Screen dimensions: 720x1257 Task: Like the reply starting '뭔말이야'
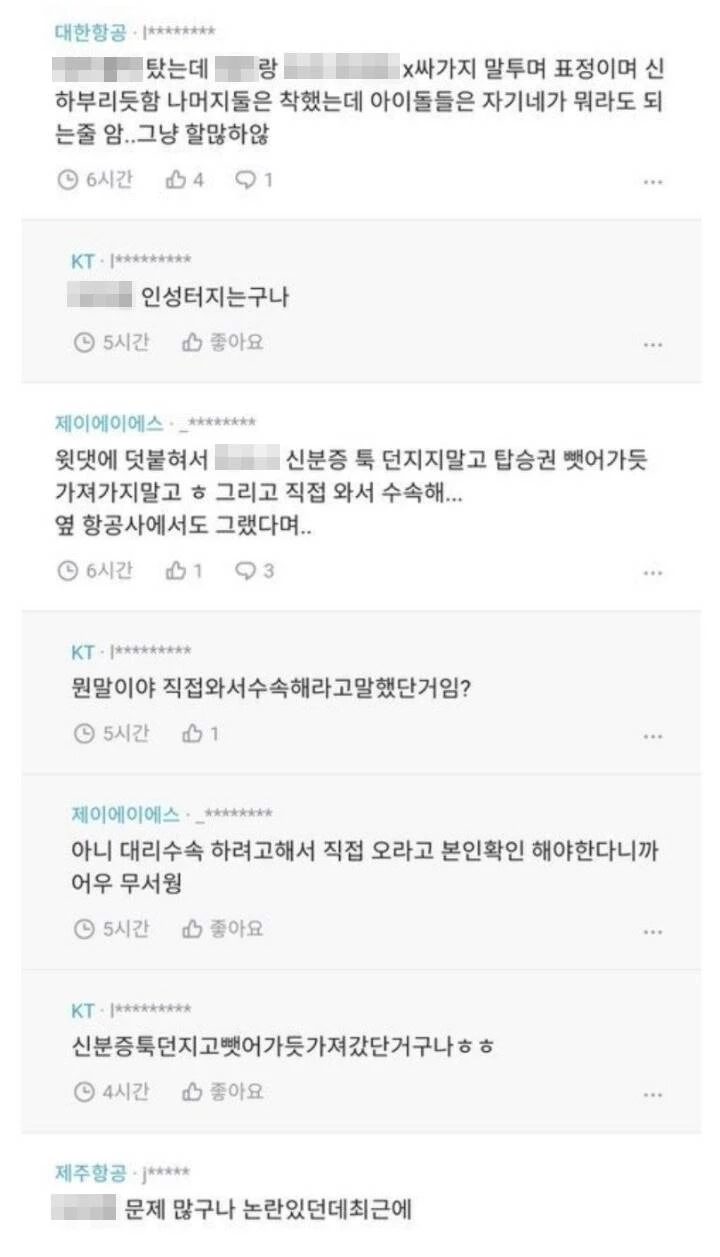click(200, 733)
